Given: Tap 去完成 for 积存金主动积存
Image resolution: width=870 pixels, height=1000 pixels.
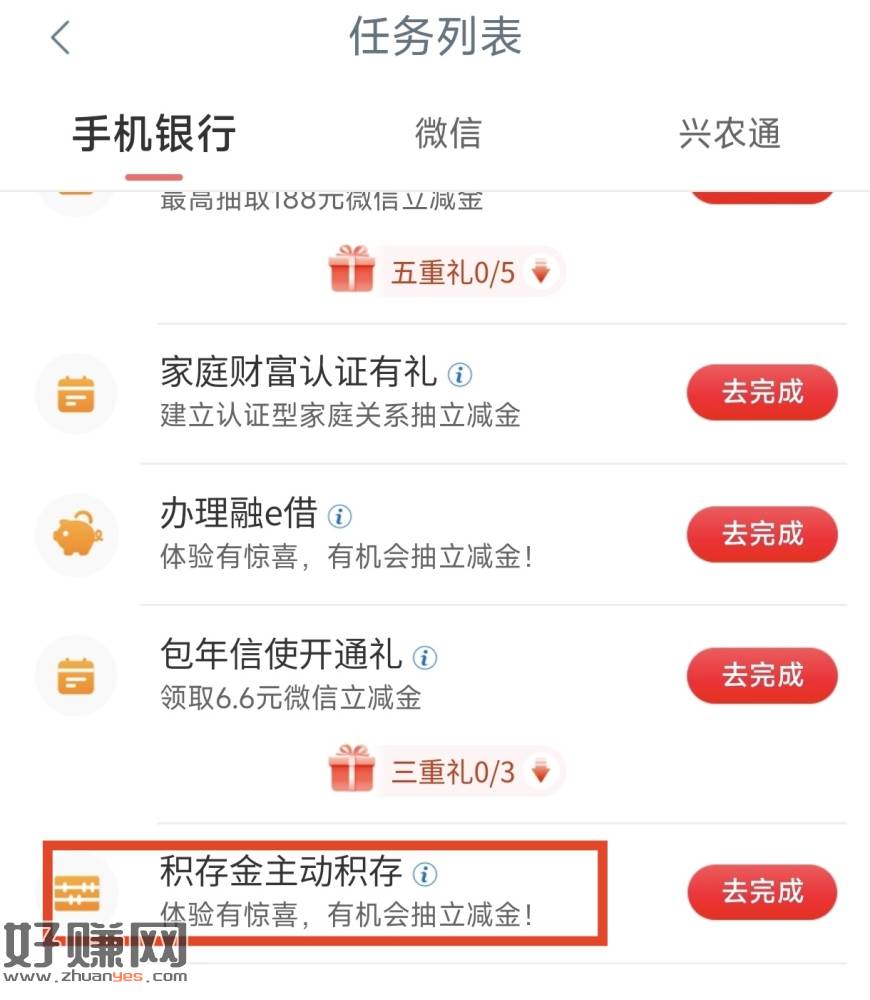Looking at the screenshot, I should (762, 891).
